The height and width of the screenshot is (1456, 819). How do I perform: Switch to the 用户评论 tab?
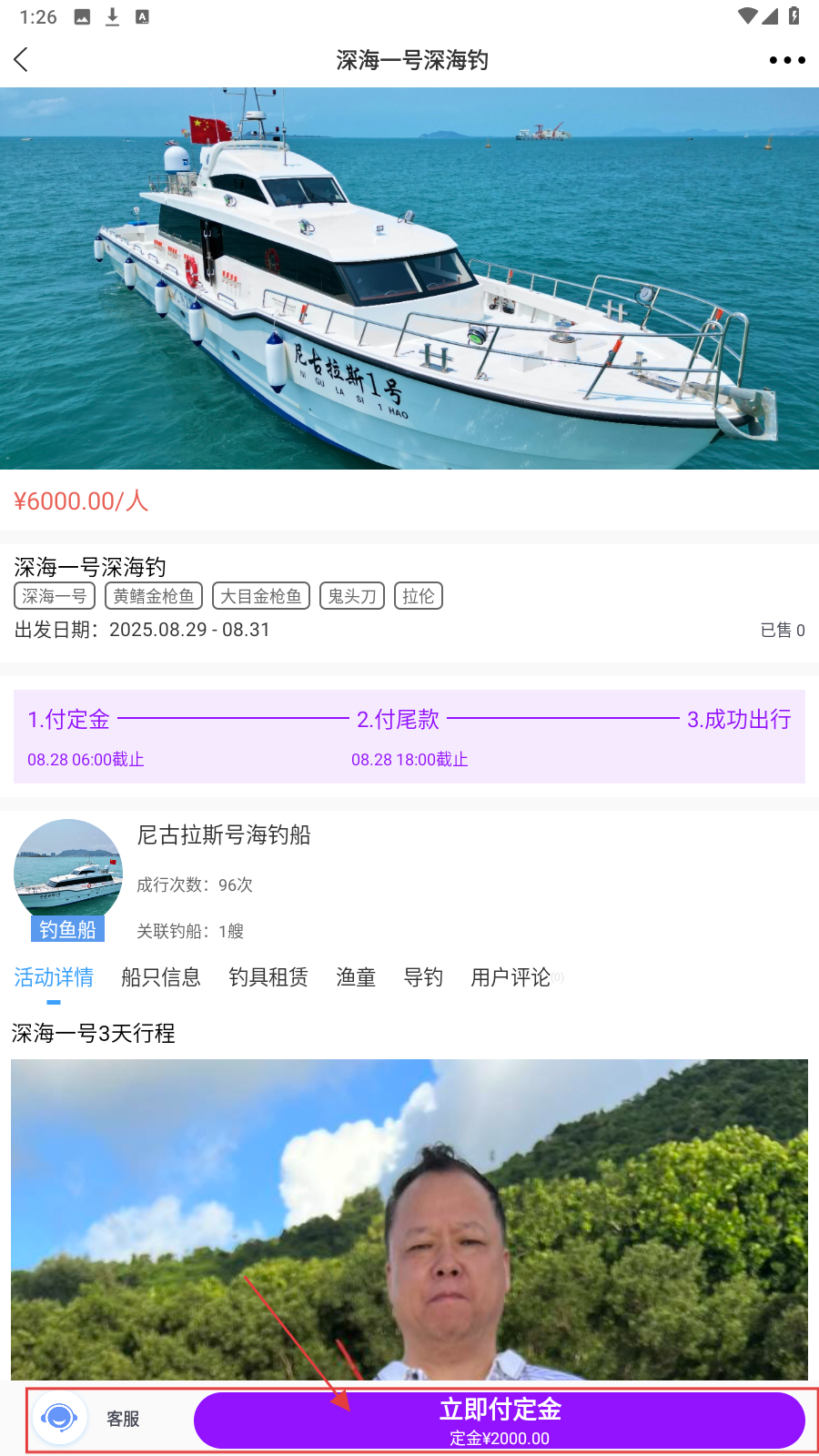[x=511, y=977]
